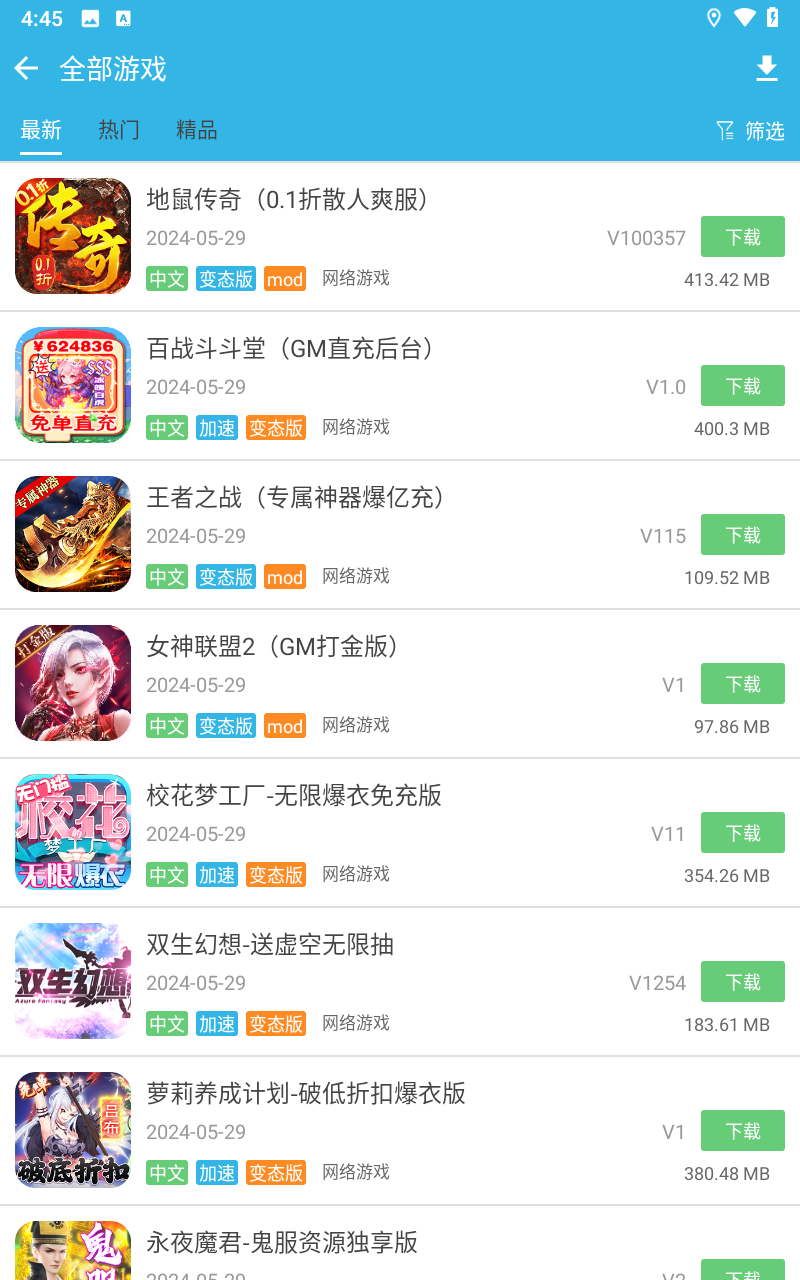Download 双生幻想-送虚空无限抽
This screenshot has height=1280, width=800.
click(742, 982)
